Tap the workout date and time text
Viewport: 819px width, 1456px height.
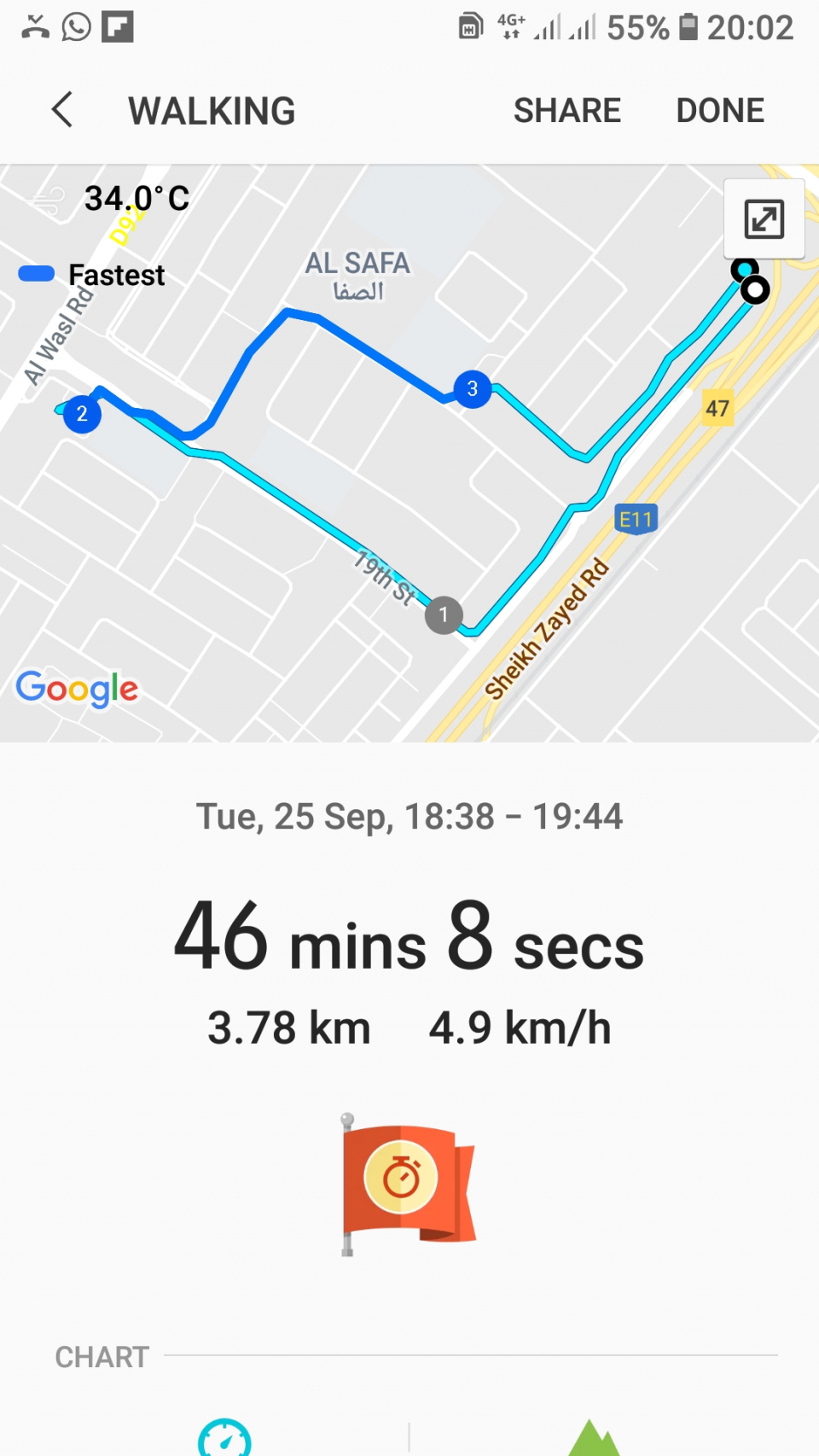pos(409,816)
